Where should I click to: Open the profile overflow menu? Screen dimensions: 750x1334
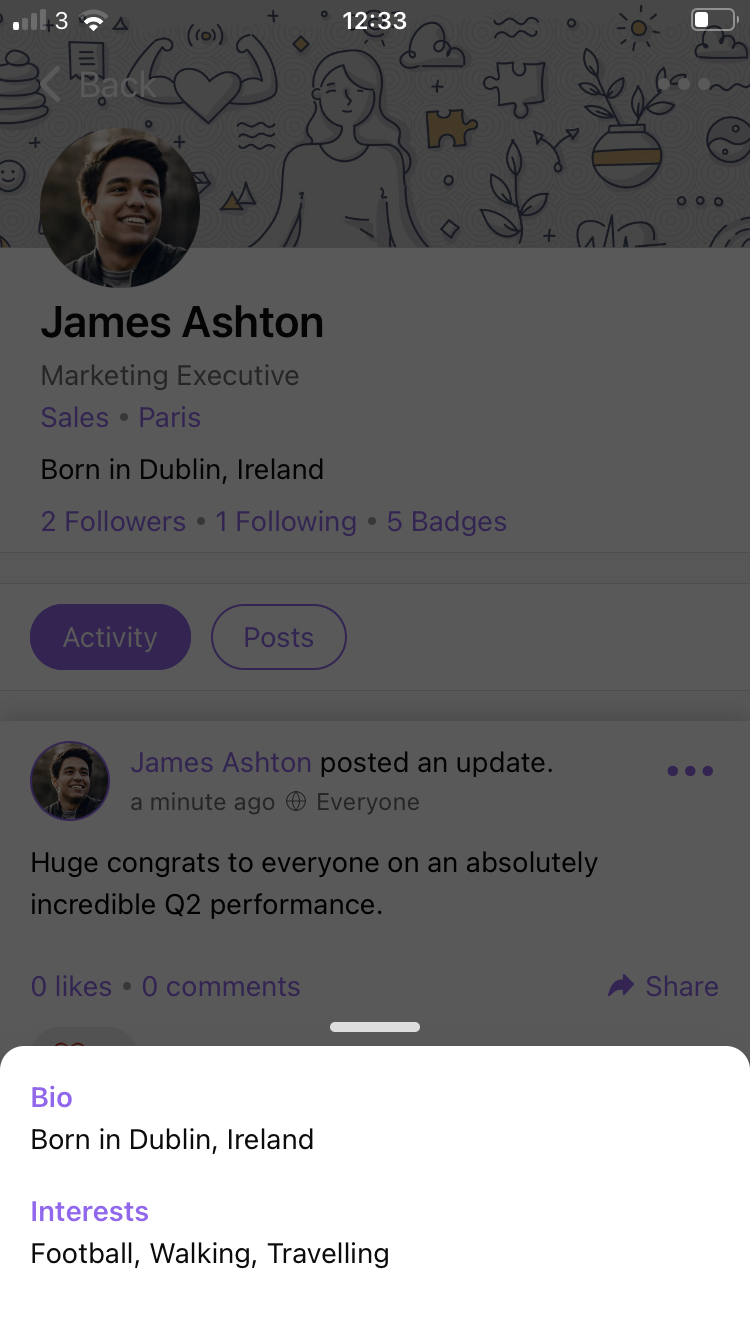click(685, 85)
